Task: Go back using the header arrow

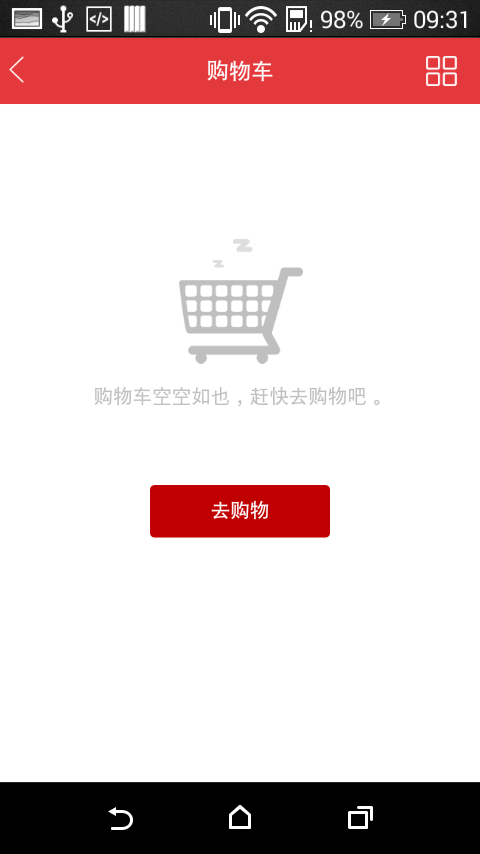Action: (x=17, y=70)
